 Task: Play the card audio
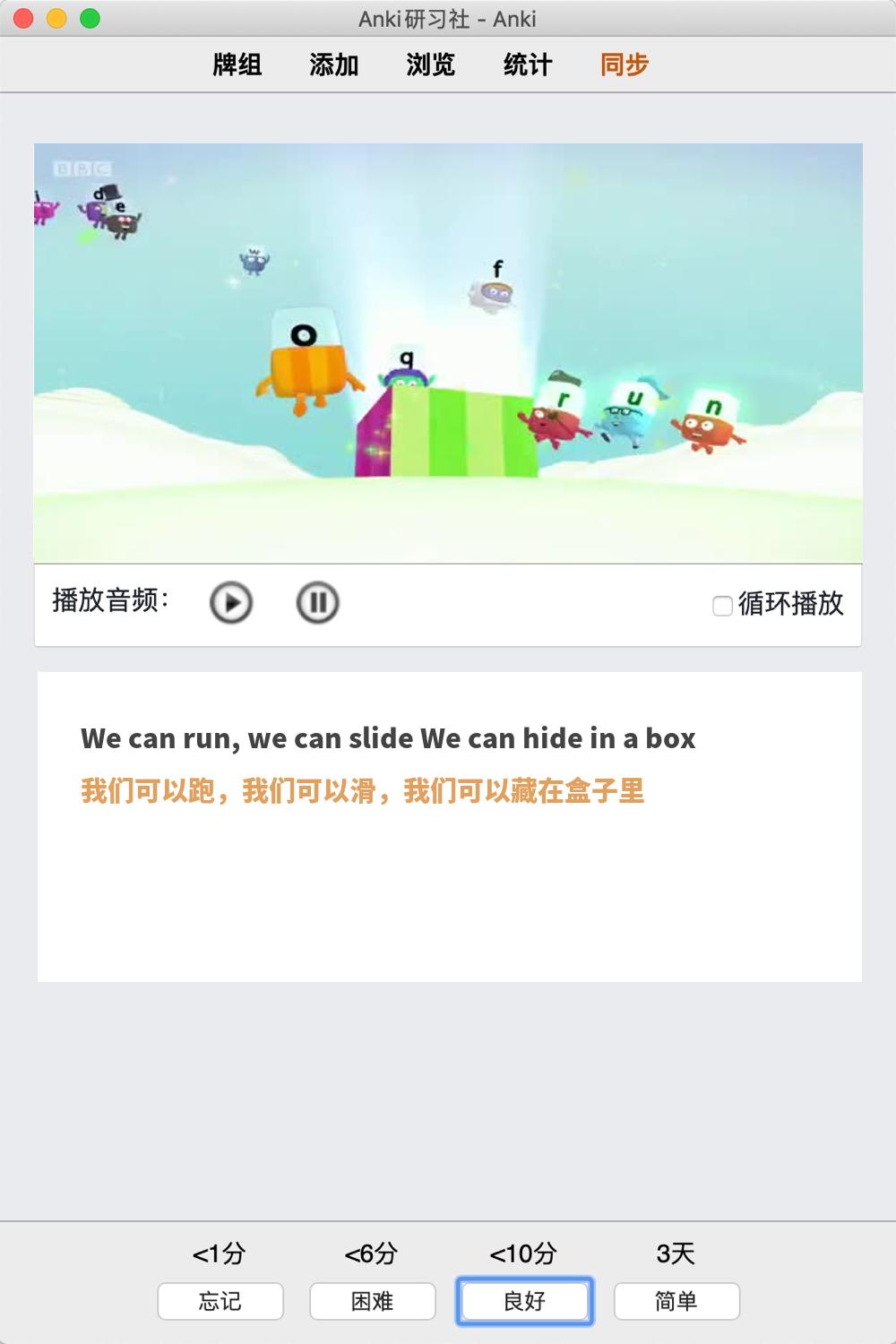pyautogui.click(x=231, y=602)
